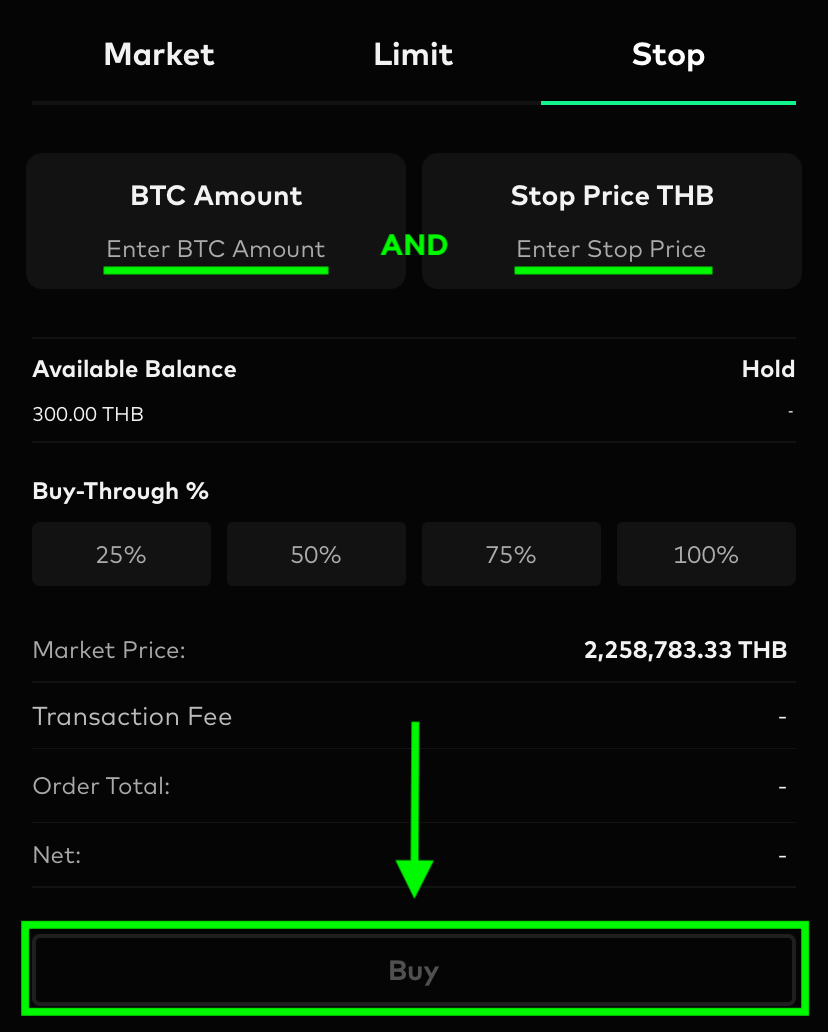Tap the Buy button

click(x=413, y=970)
